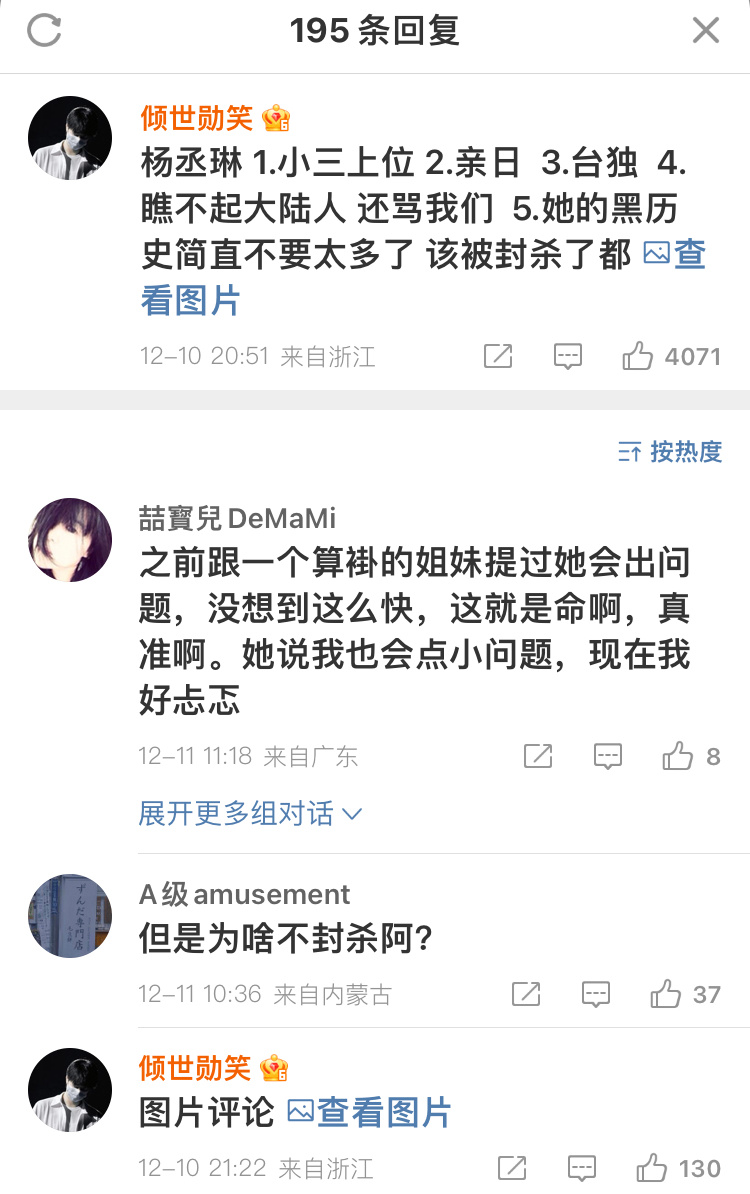Open the reply bubble on the top comment
This screenshot has width=750, height=1194.
tap(567, 356)
